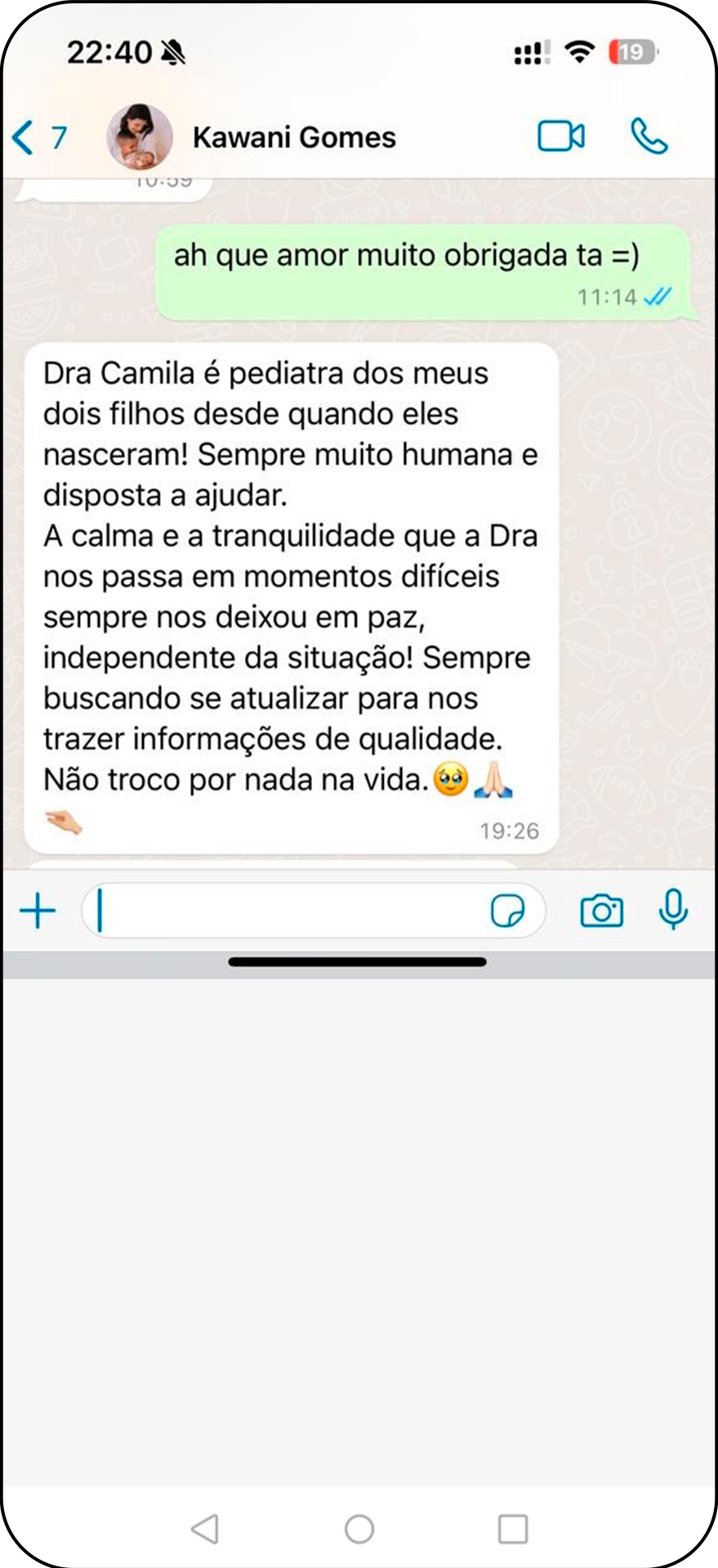Open the sticker picker

[x=507, y=911]
